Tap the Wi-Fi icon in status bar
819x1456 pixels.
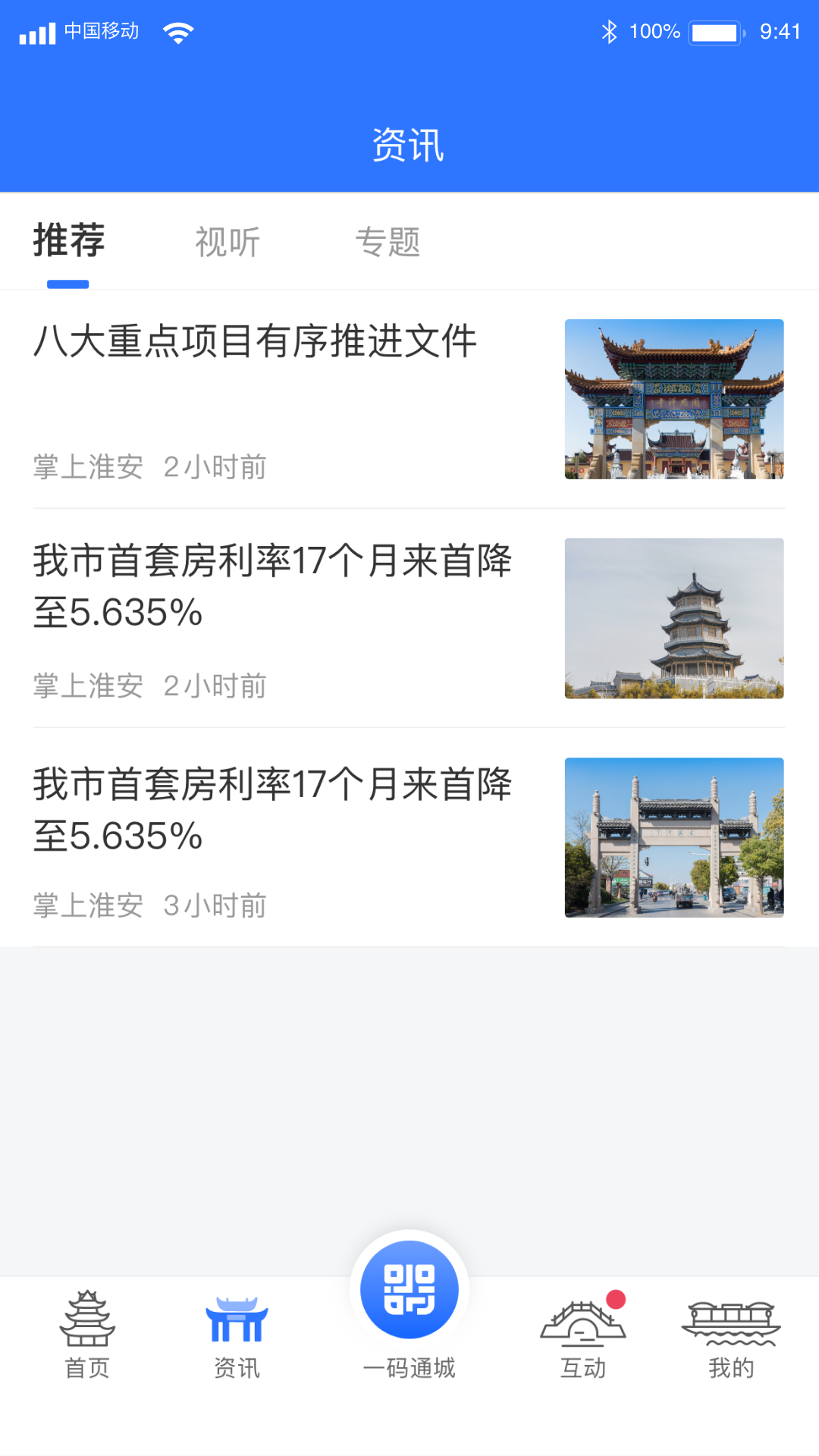click(177, 31)
